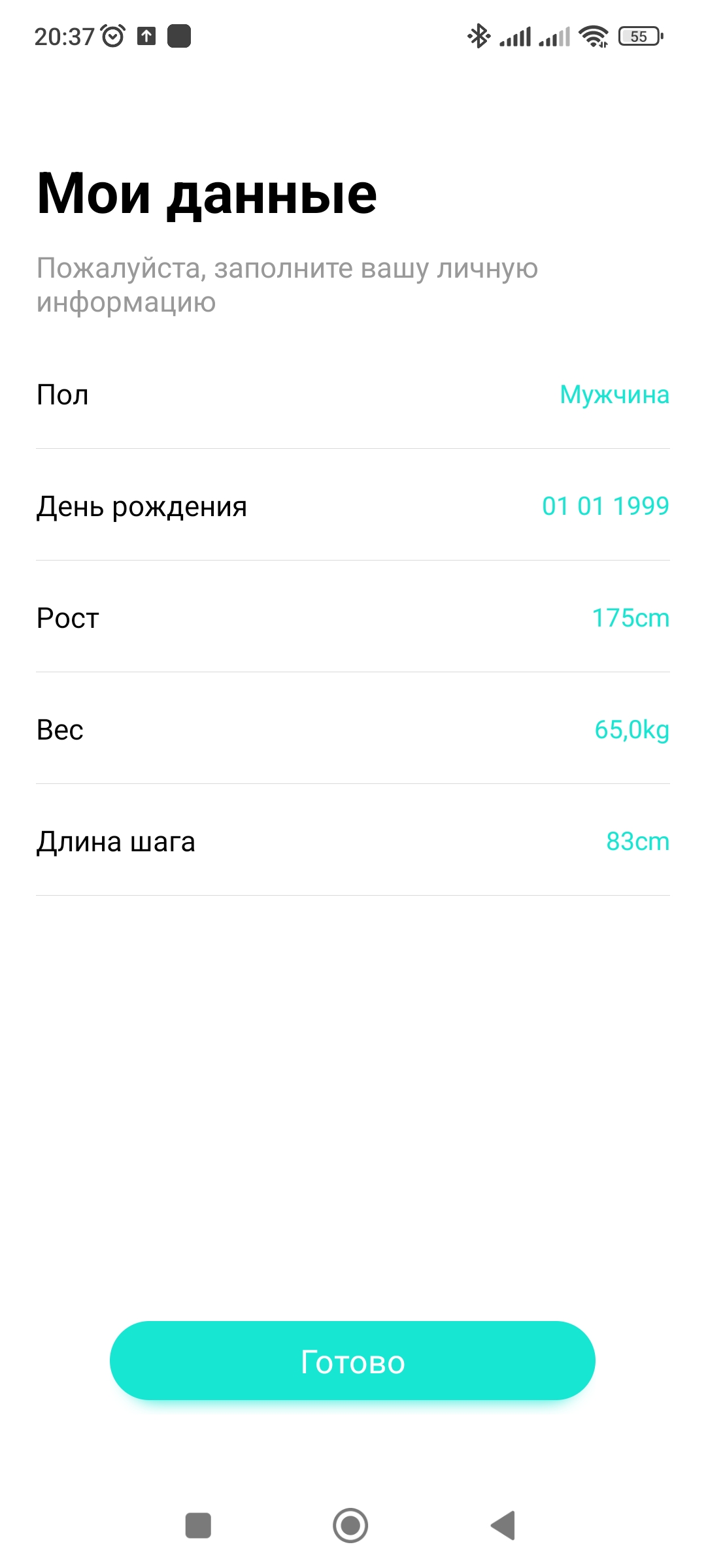Open the Рост height setting
The width and height of the screenshot is (706, 1568).
pos(353,617)
